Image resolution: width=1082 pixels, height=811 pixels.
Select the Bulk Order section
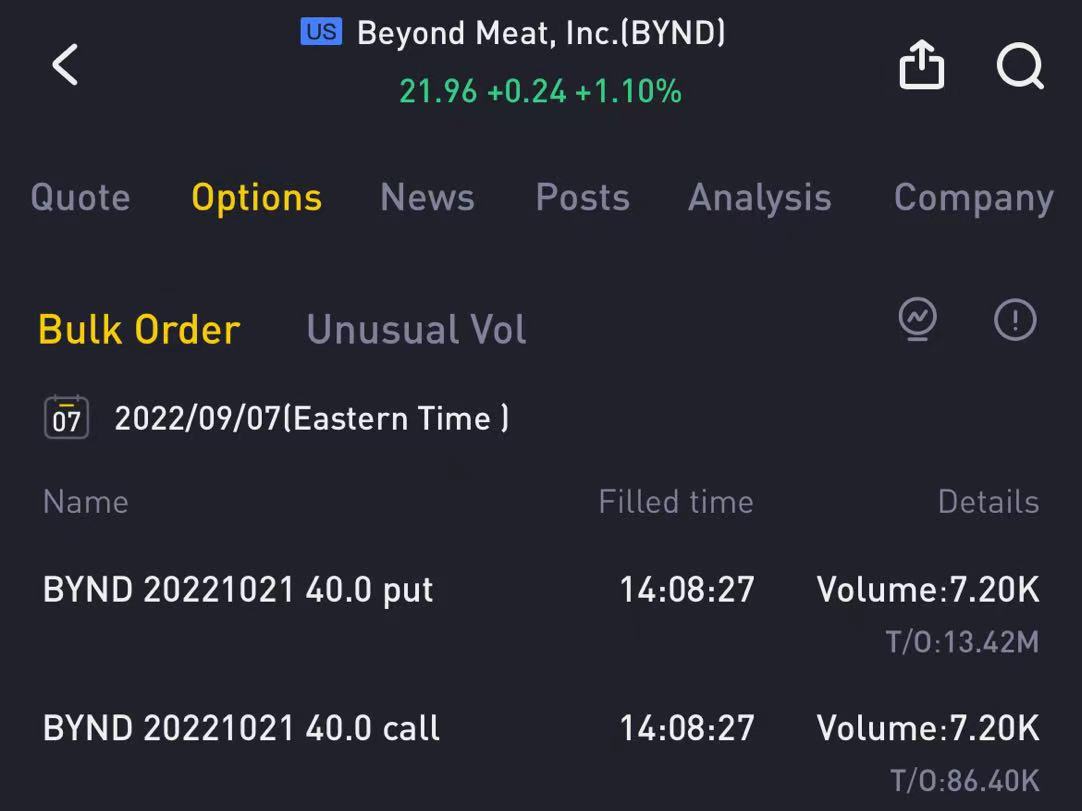click(x=139, y=330)
